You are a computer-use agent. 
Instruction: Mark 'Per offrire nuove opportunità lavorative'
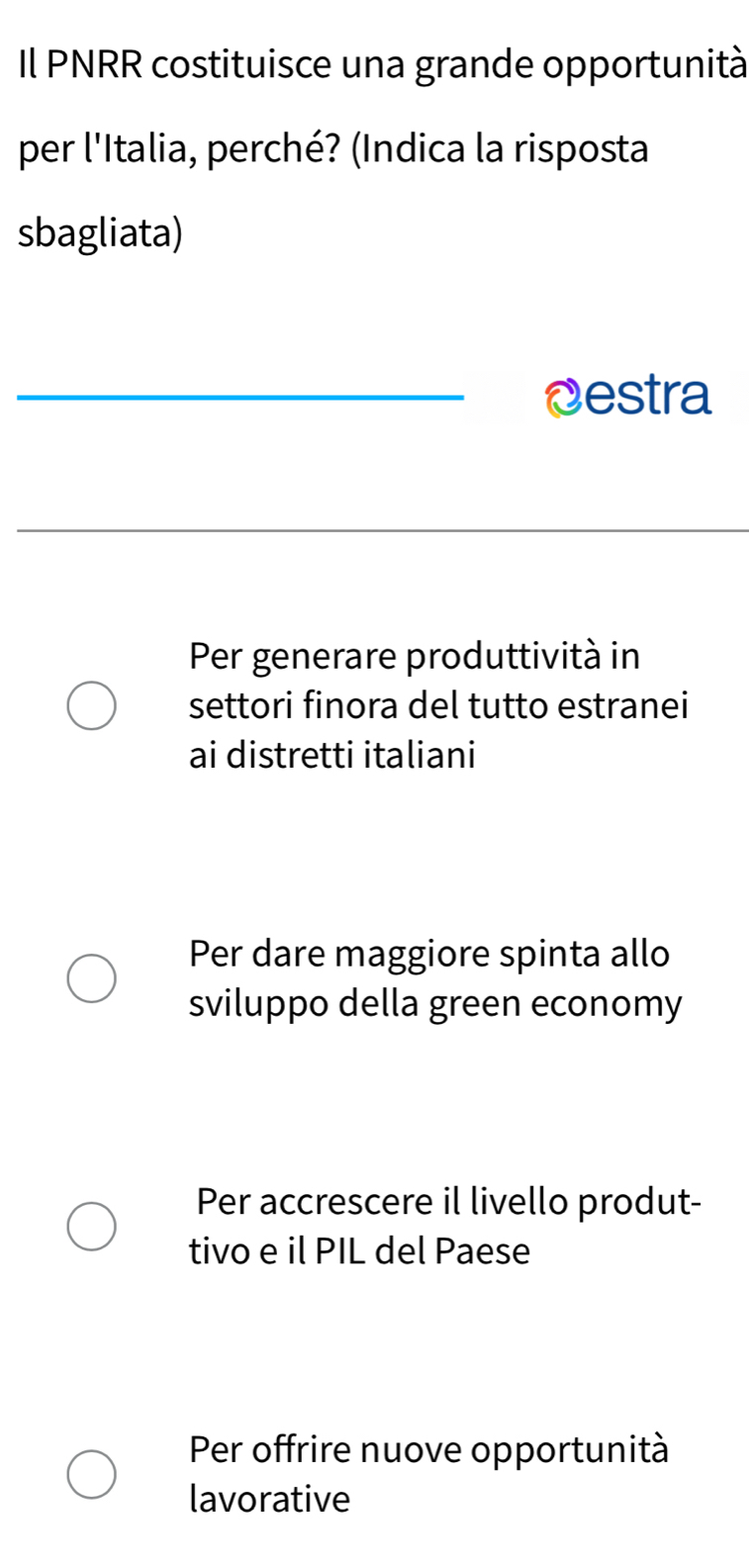click(x=91, y=1475)
